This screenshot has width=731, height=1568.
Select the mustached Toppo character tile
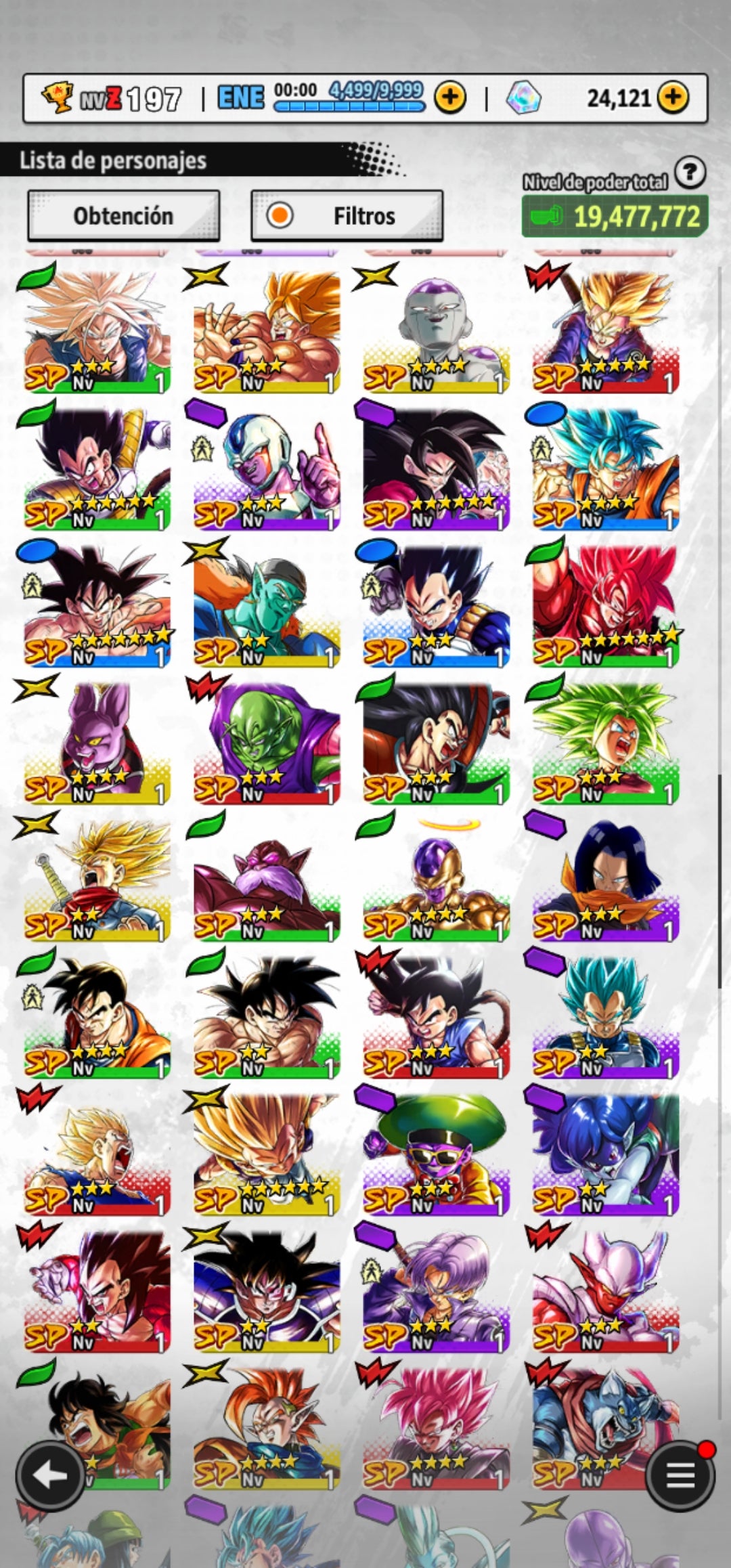(x=267, y=879)
